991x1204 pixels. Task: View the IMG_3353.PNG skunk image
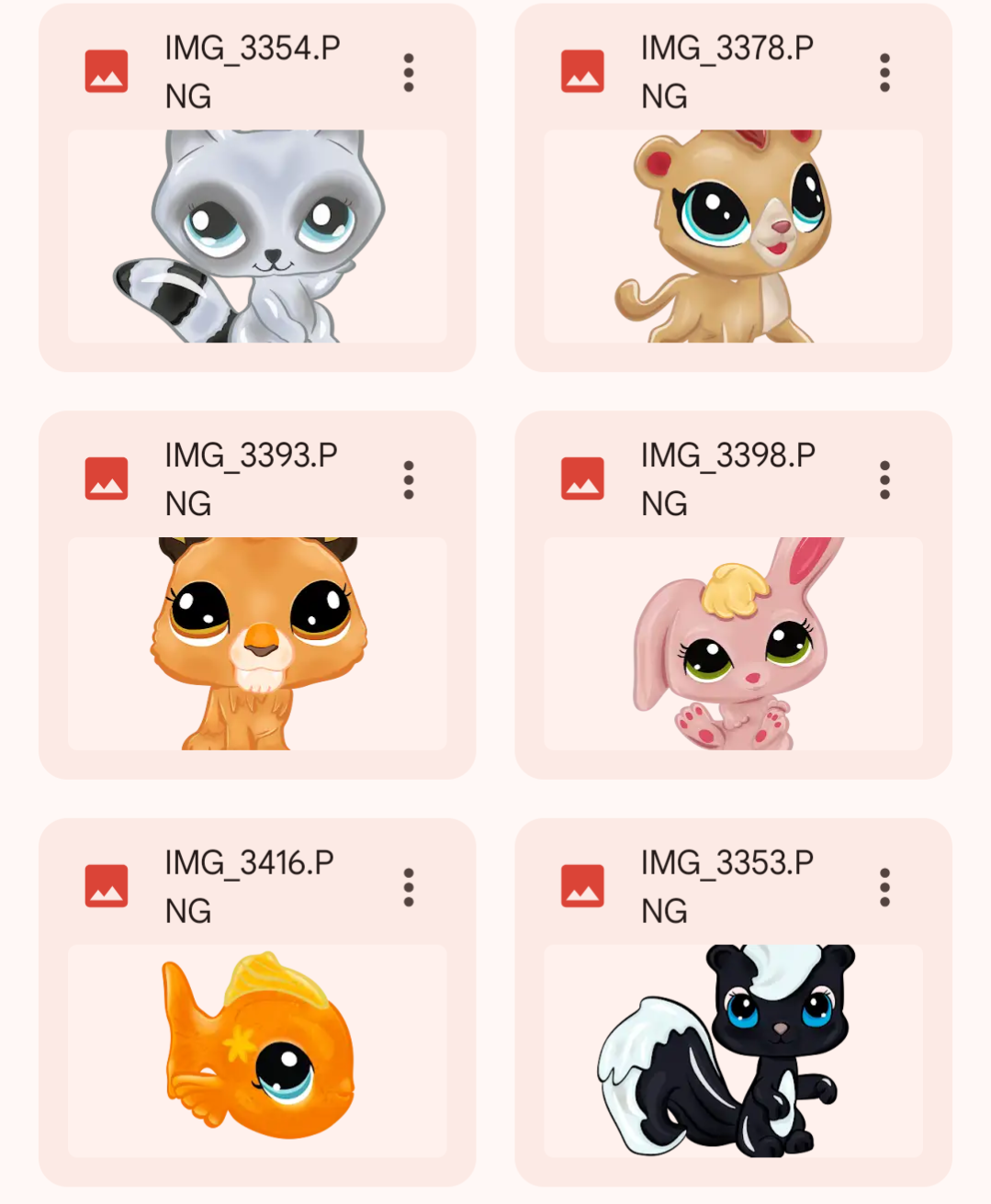point(733,1051)
